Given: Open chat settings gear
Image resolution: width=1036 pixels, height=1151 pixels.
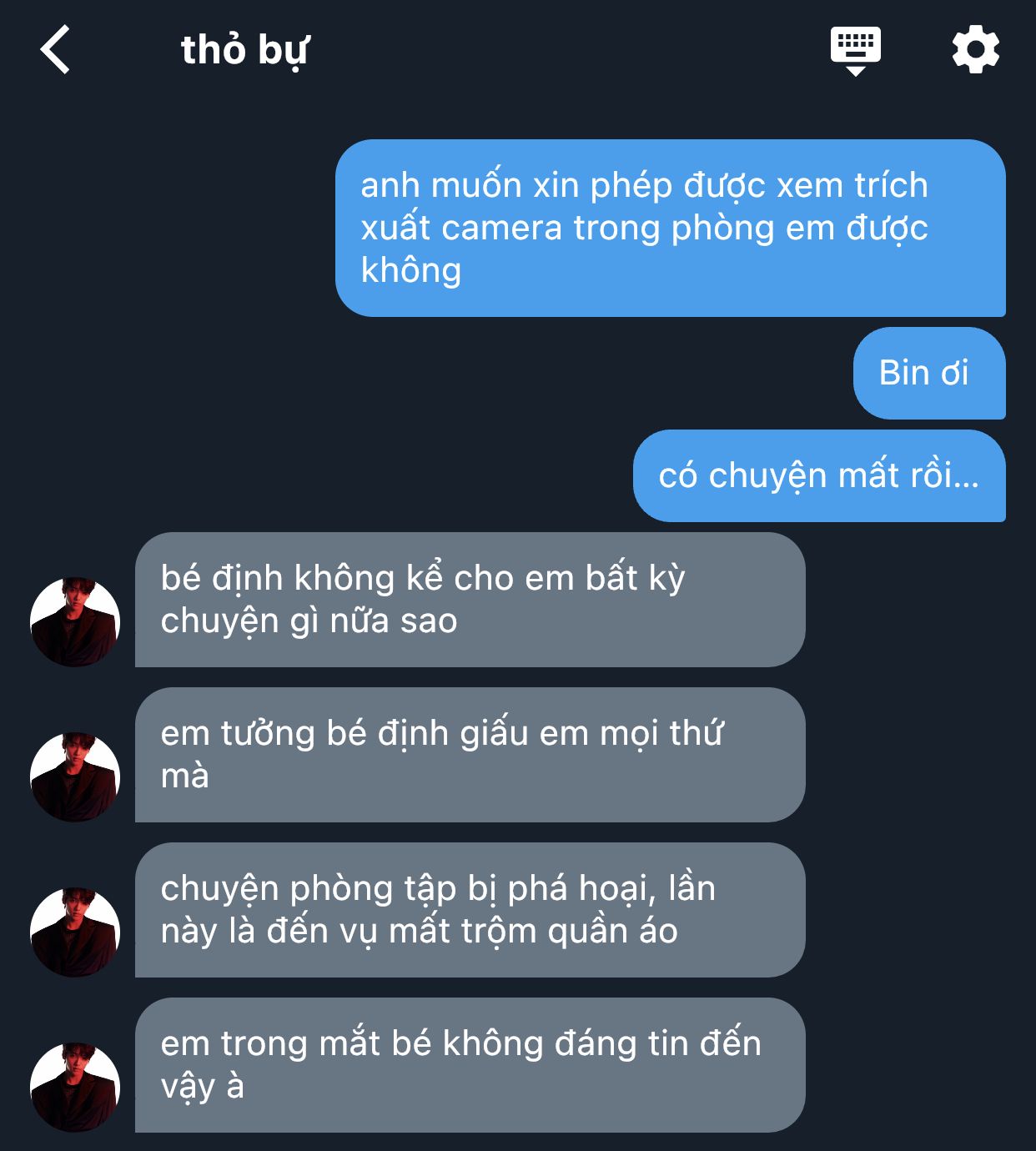Looking at the screenshot, I should point(975,50).
